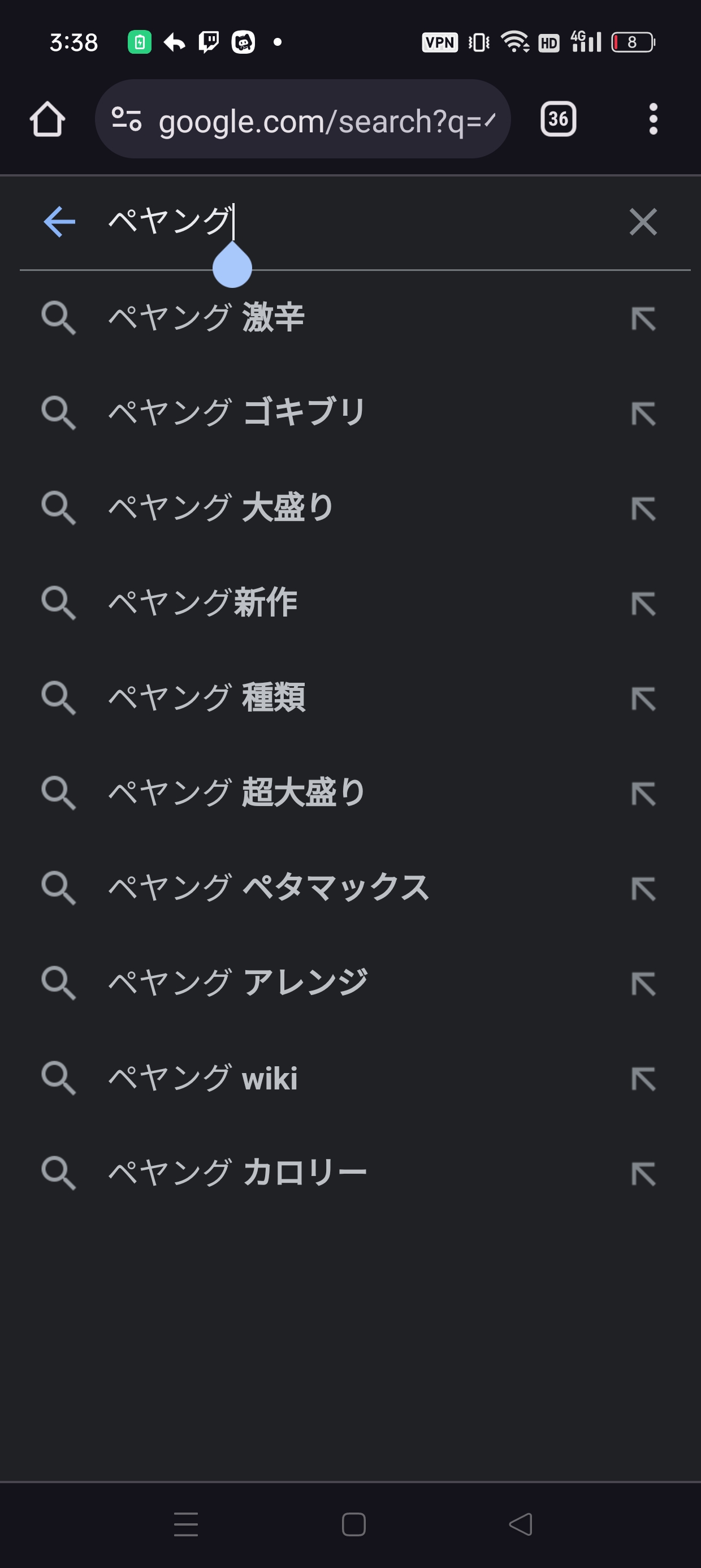Screen dimensions: 701x1568
Task: Select ペヤング 超大盛り from suggestions
Action: pyautogui.click(x=237, y=792)
